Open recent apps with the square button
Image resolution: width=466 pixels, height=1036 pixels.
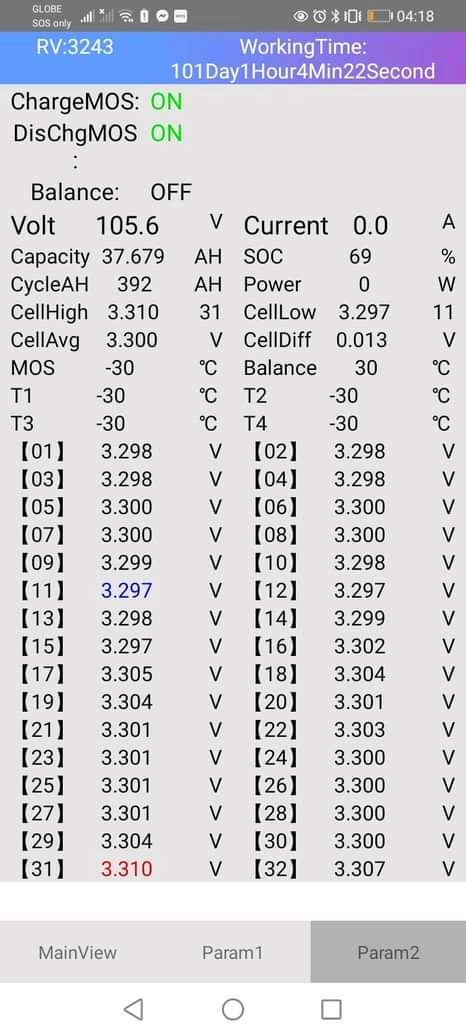[331, 1009]
